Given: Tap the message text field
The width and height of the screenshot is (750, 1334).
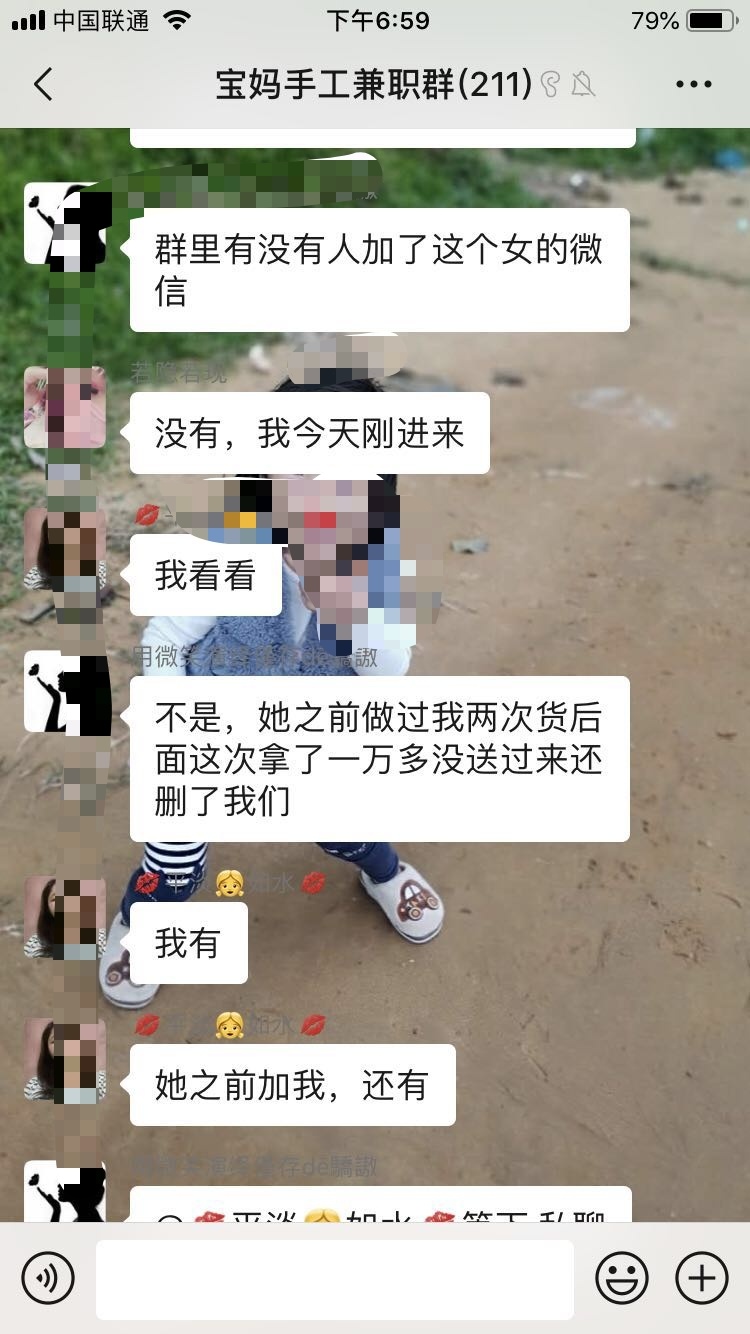Looking at the screenshot, I should click(335, 1278).
